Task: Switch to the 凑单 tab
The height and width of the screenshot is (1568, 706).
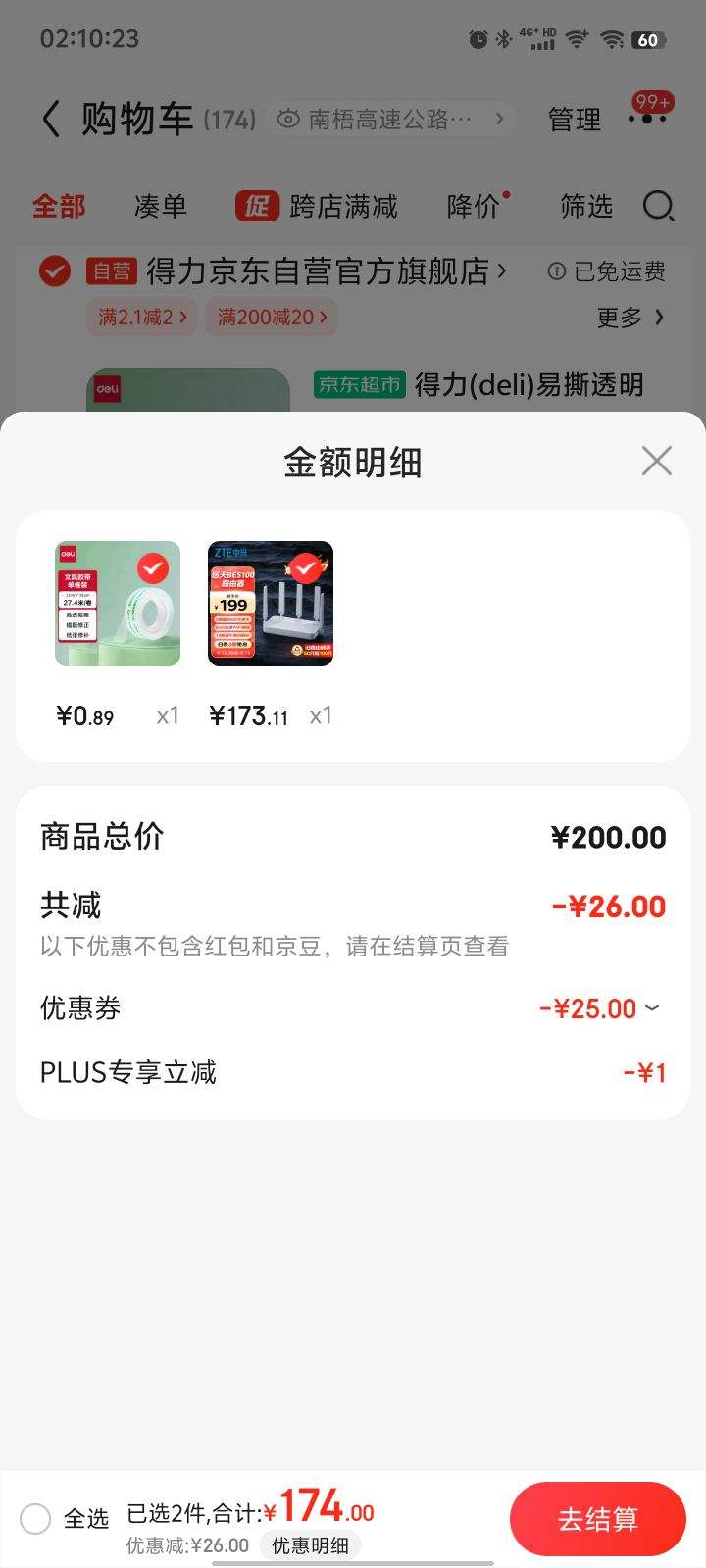Action: pos(160,206)
